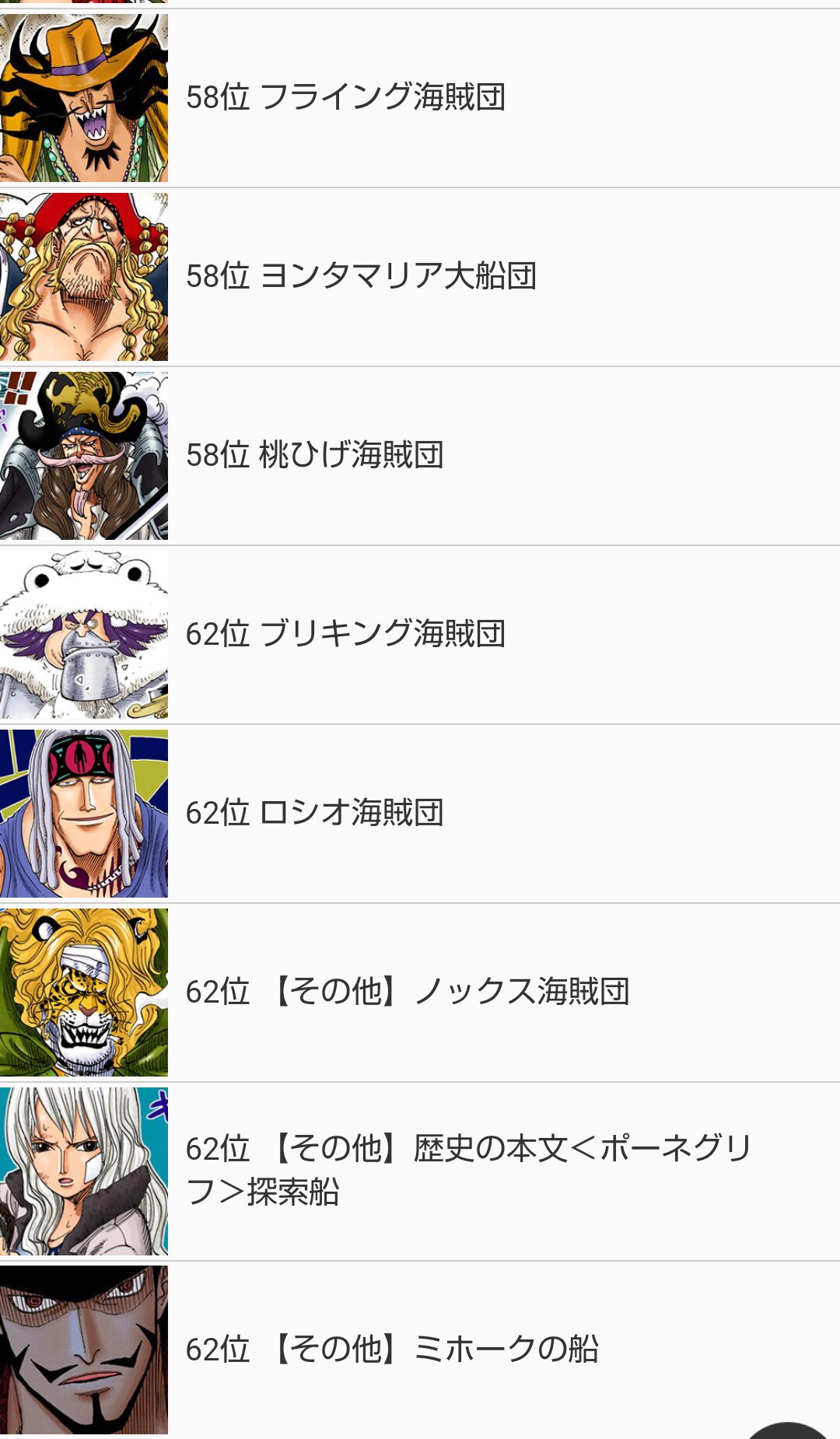Open the ロシオ海賊団 row
The image size is (840, 1439).
click(420, 814)
